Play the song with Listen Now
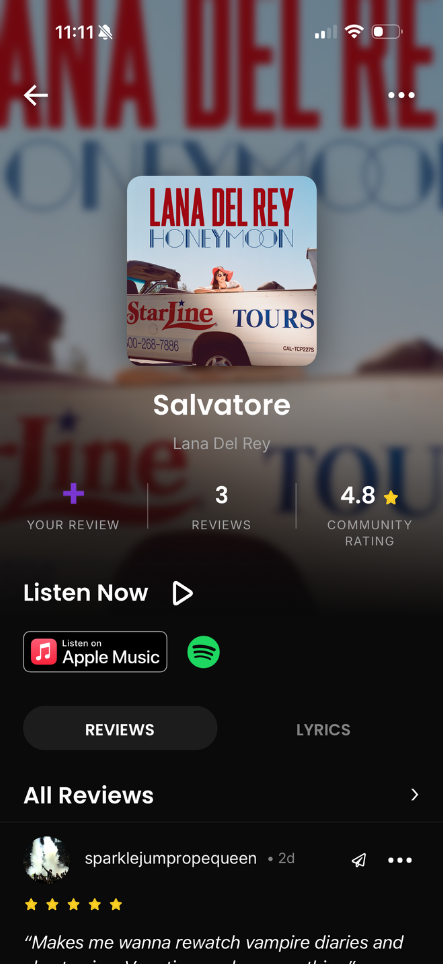Screen dimensions: 443x964 (x=182, y=593)
